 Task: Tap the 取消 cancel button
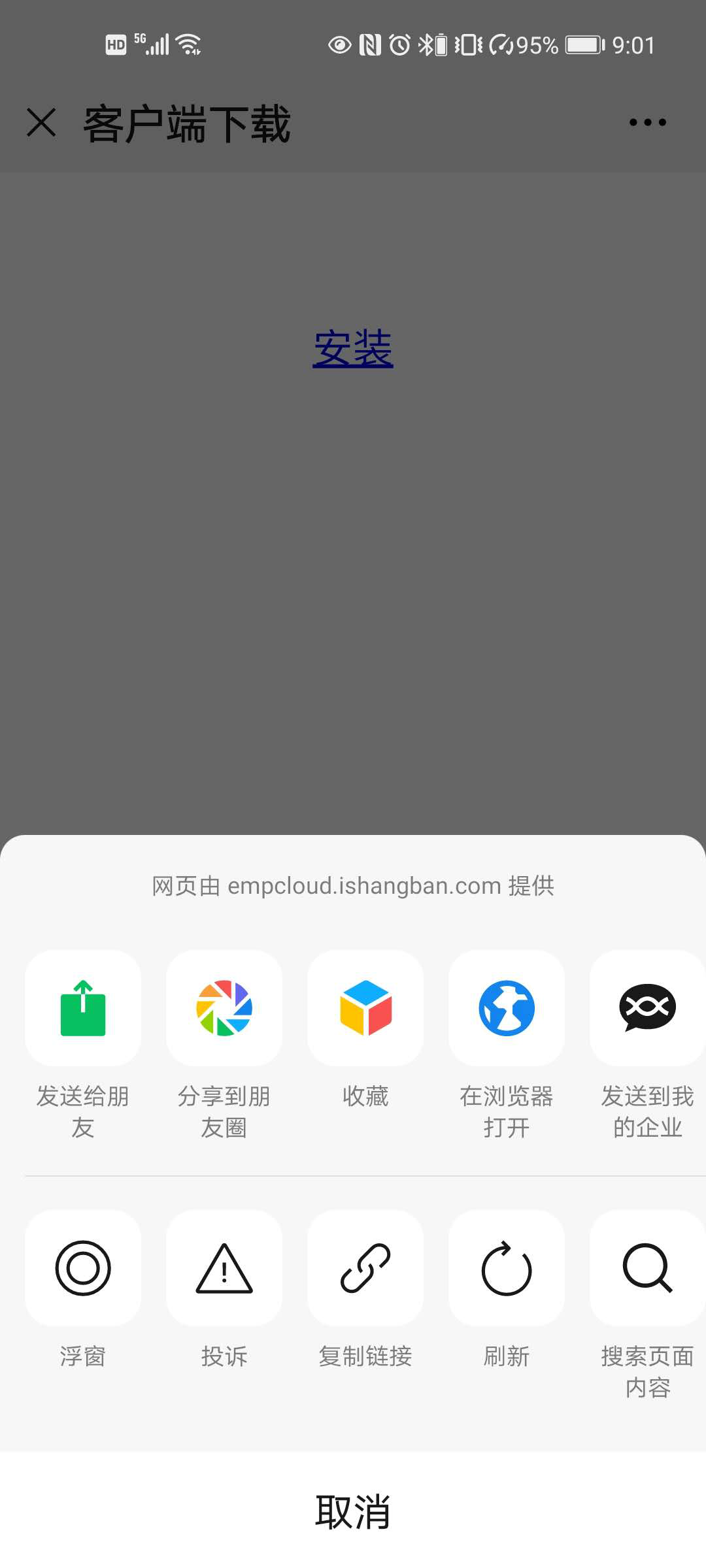point(353,1509)
